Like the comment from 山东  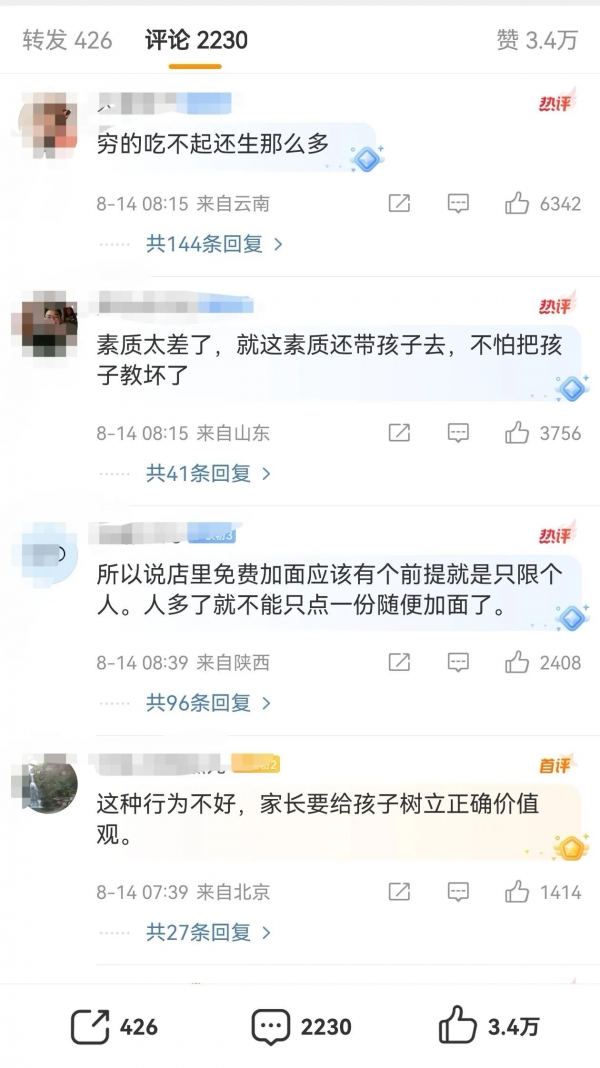(517, 433)
